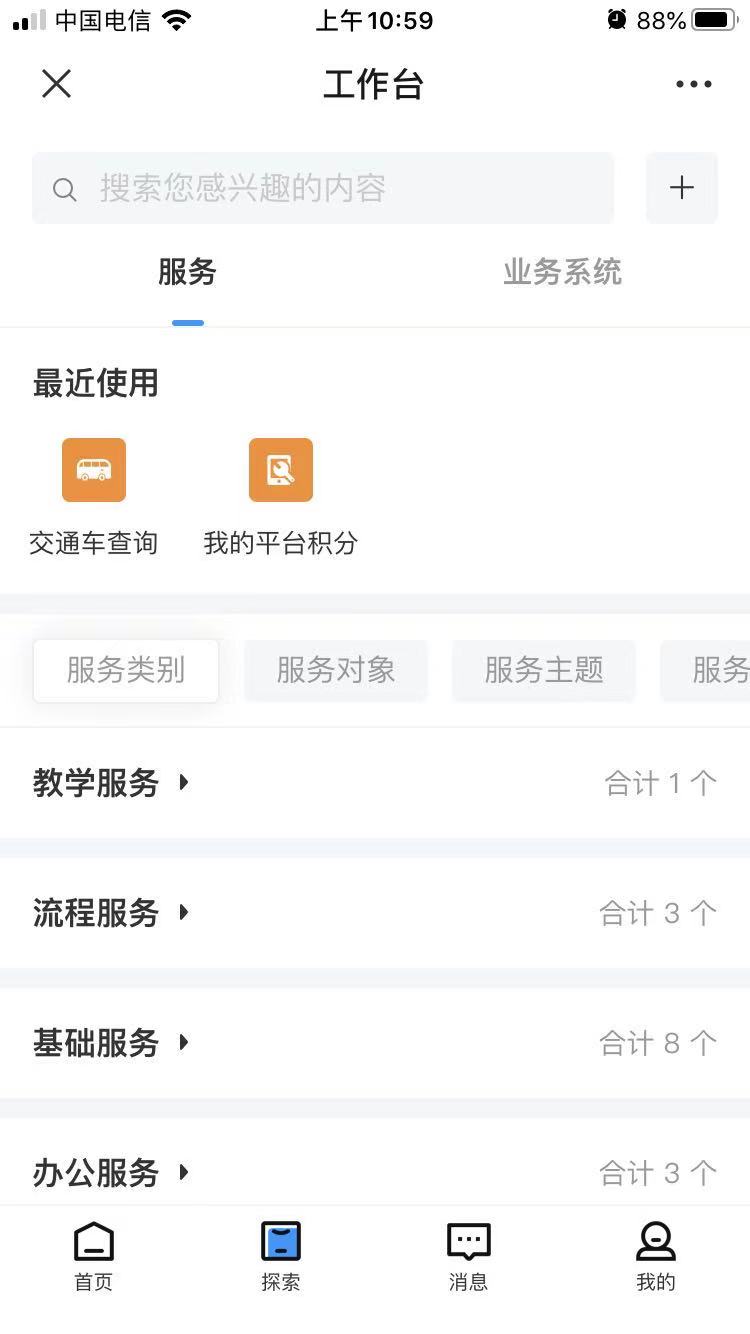Open the three-dot overflow menu

point(693,84)
